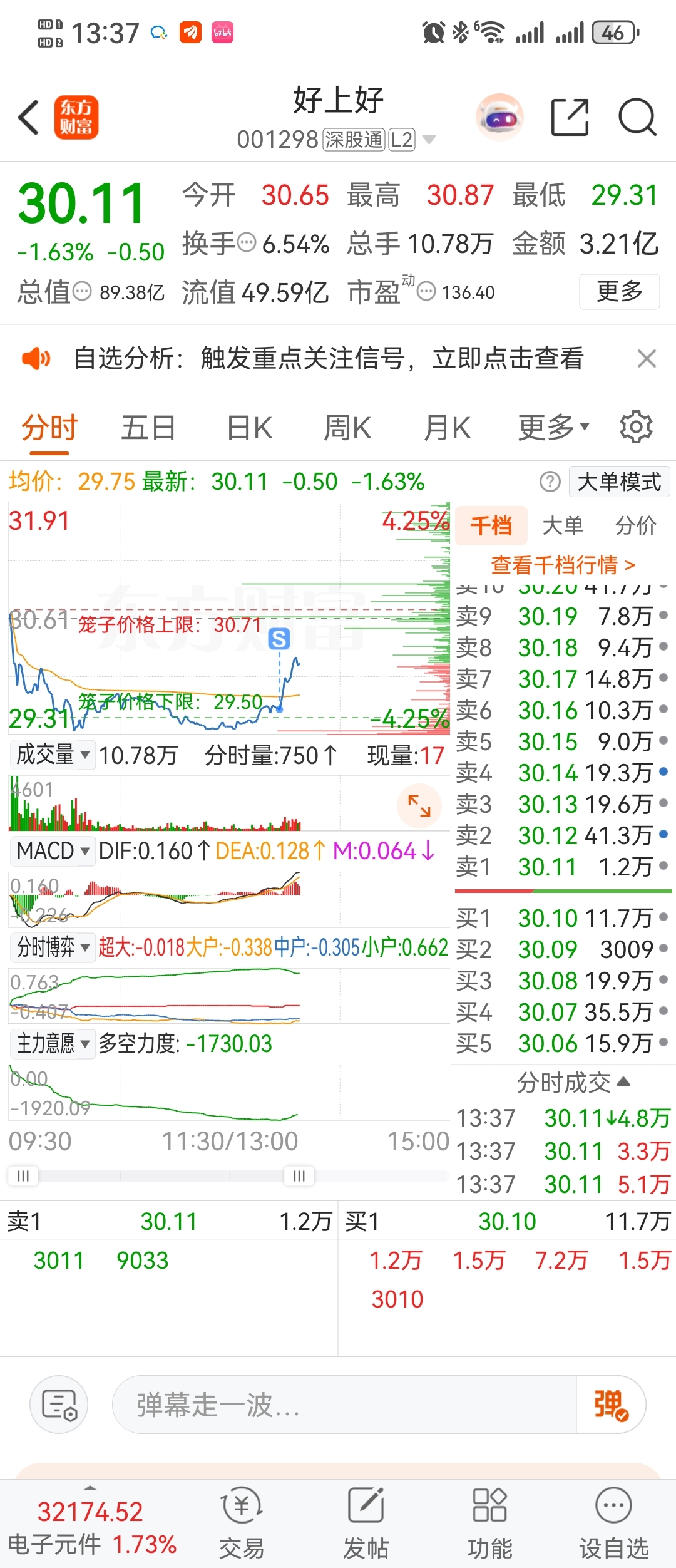Open chart settings gear
676x1568 pixels.
636,427
